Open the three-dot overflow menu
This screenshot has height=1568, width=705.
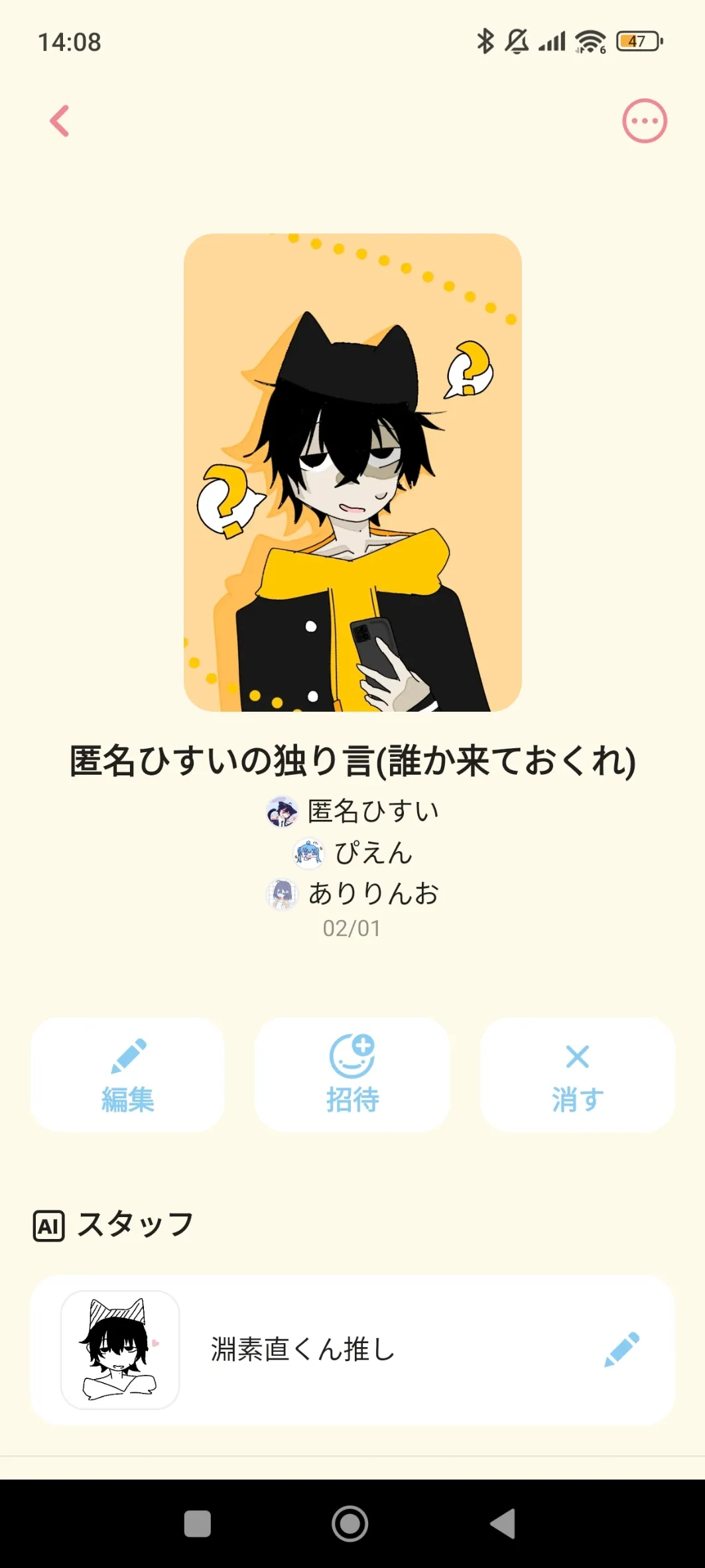pyautogui.click(x=644, y=121)
